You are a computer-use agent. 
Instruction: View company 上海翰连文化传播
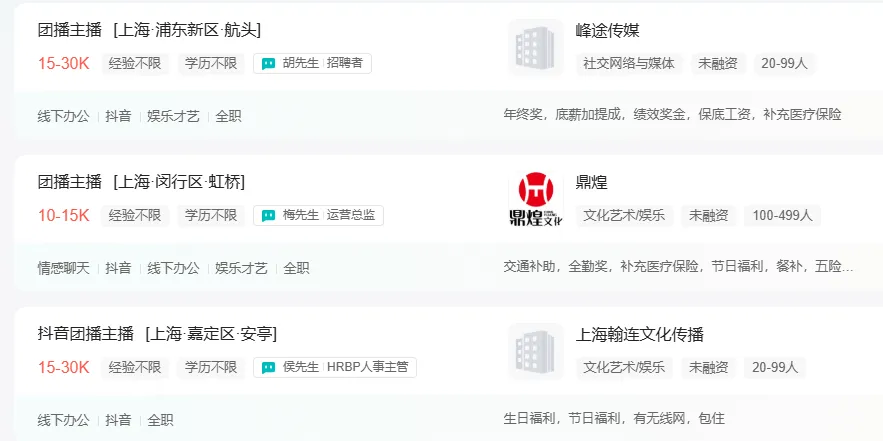(640, 334)
